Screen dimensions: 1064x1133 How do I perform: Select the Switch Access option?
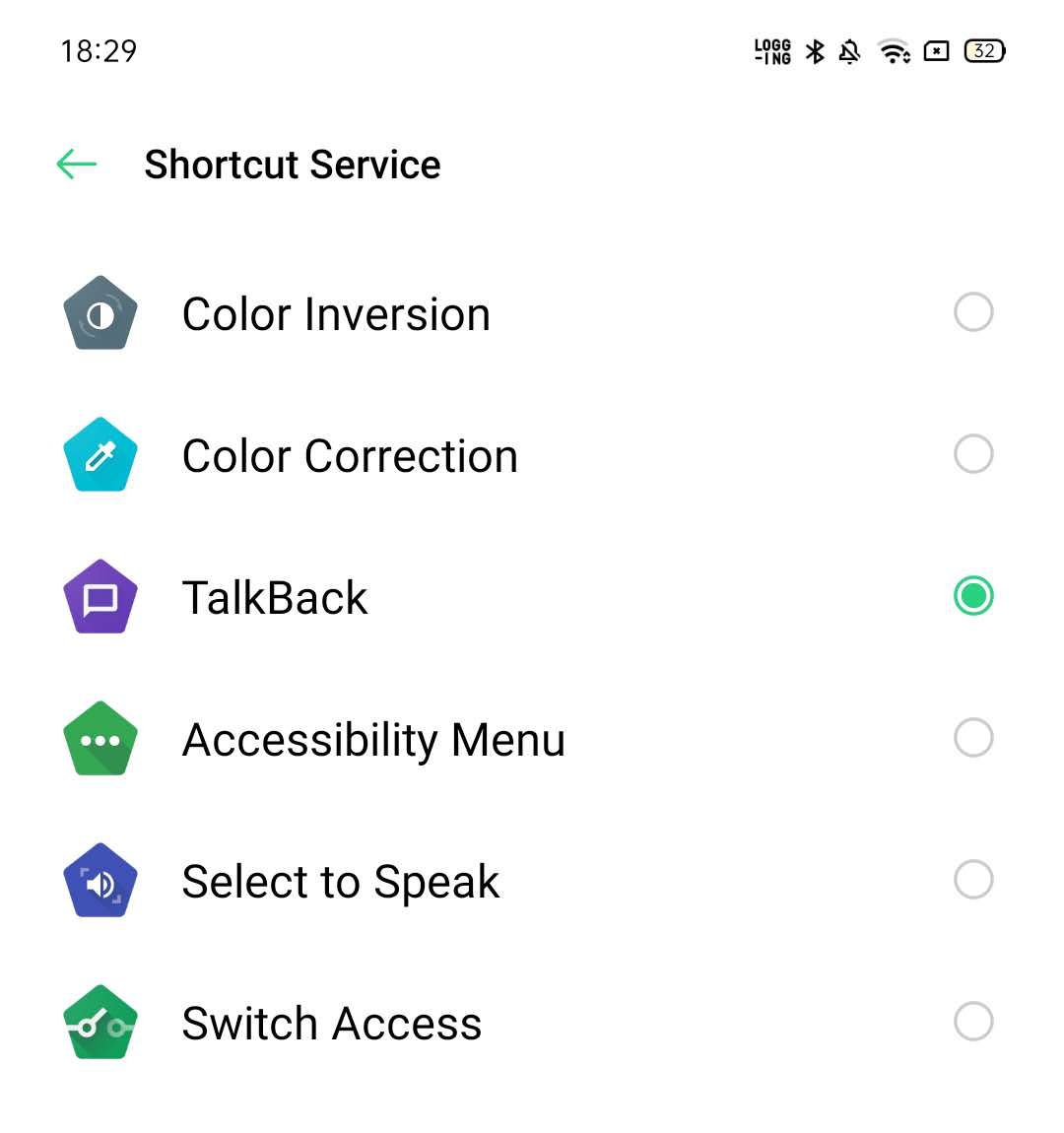(972, 1022)
